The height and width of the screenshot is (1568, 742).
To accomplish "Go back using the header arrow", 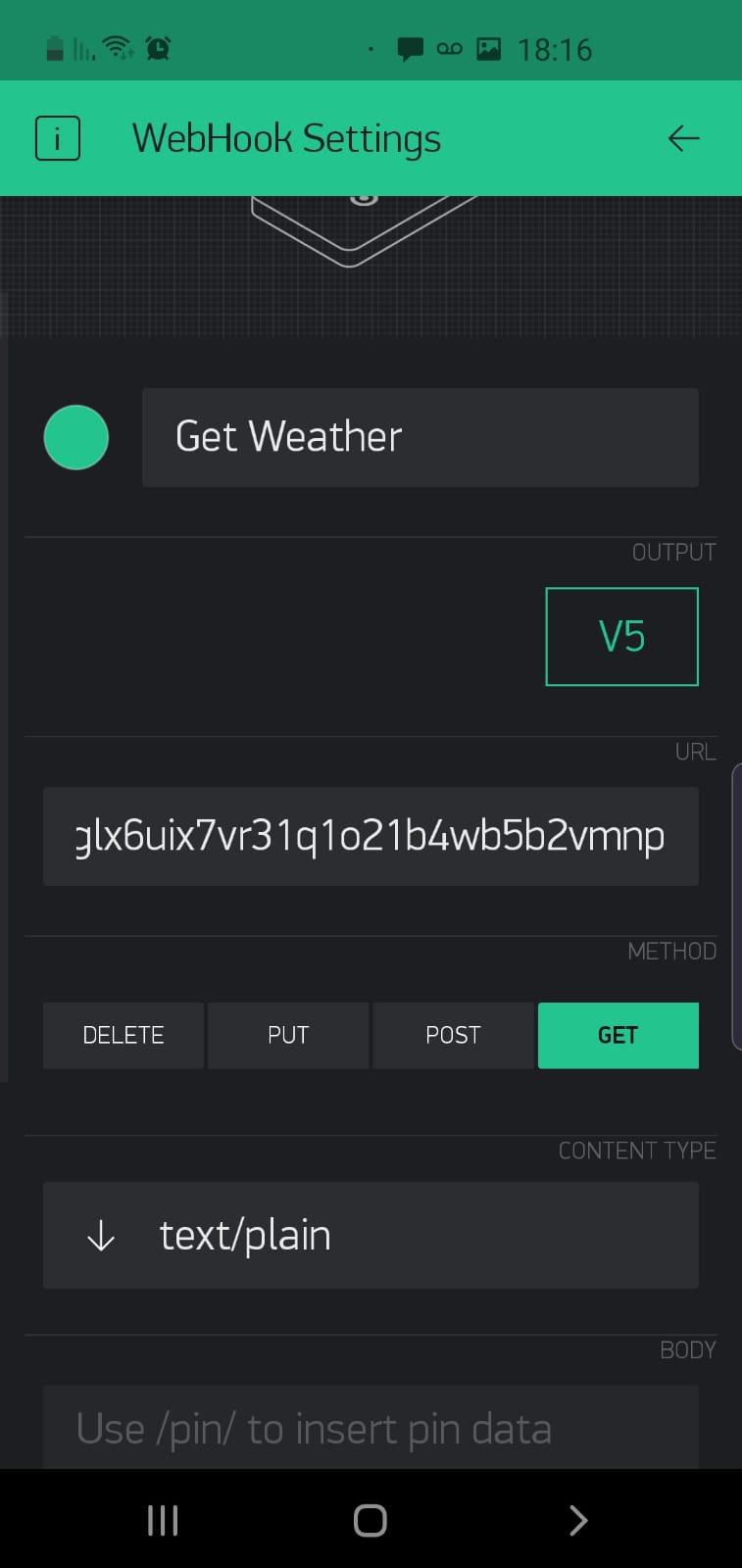I will 683,138.
